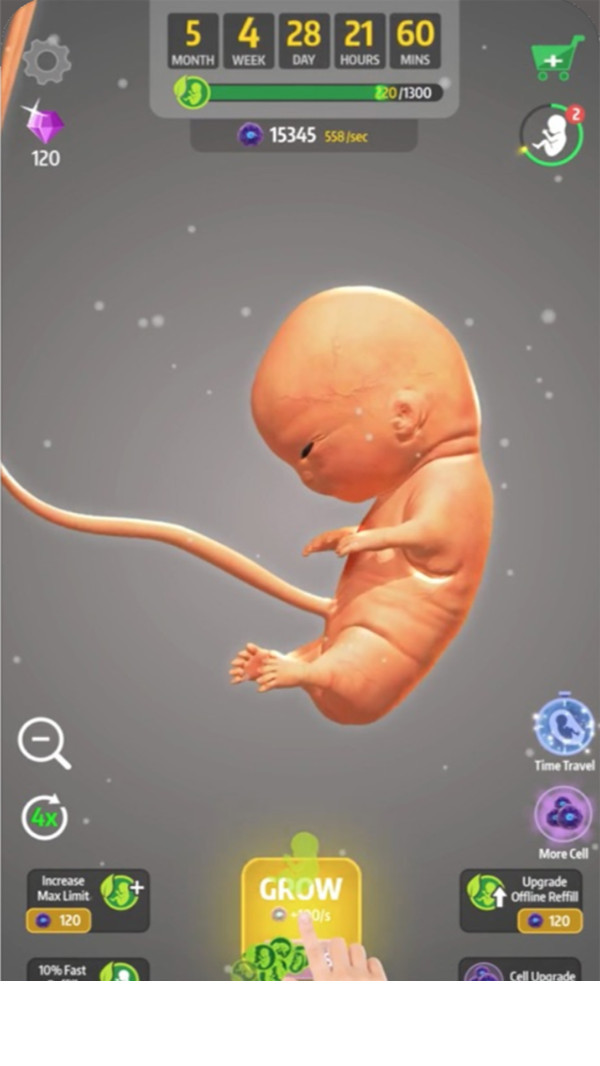Open the shop cart
The height and width of the screenshot is (1066, 600).
(x=557, y=57)
